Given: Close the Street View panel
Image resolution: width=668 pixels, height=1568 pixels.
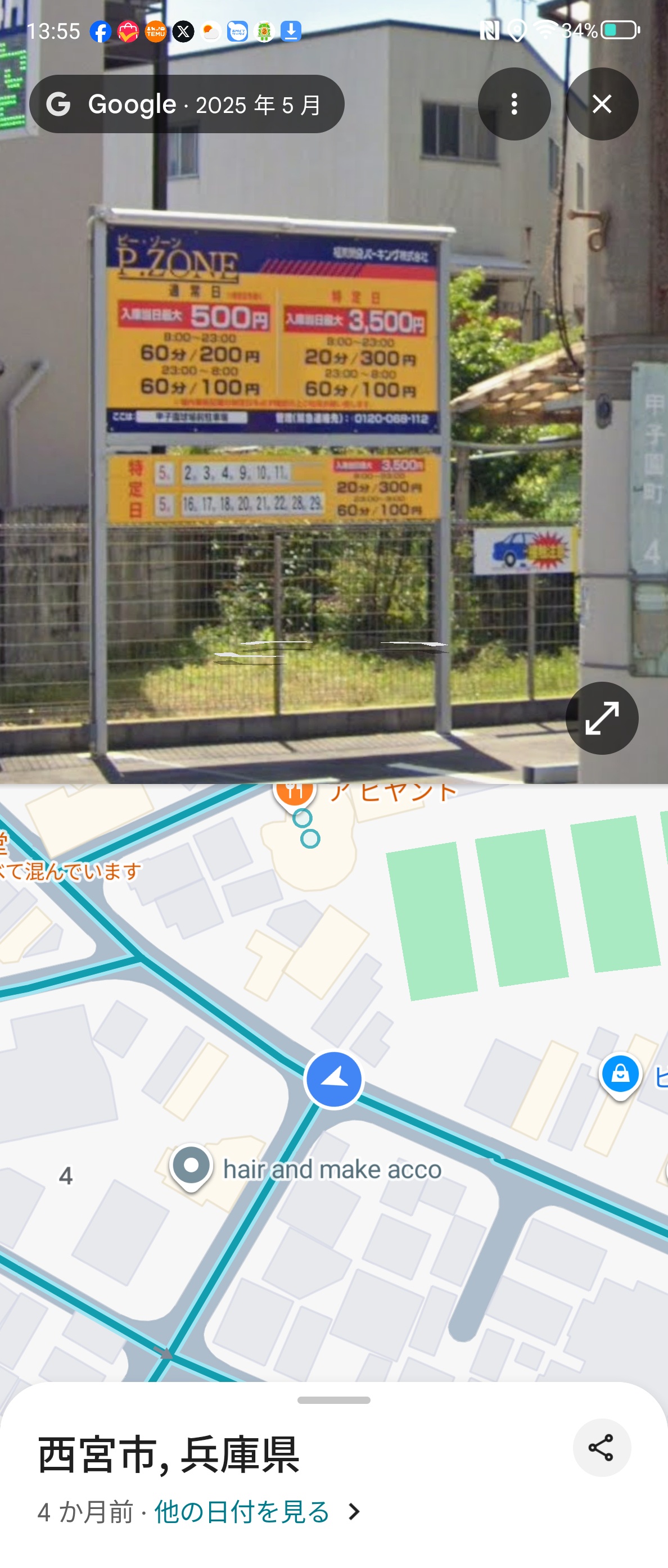Looking at the screenshot, I should (602, 104).
